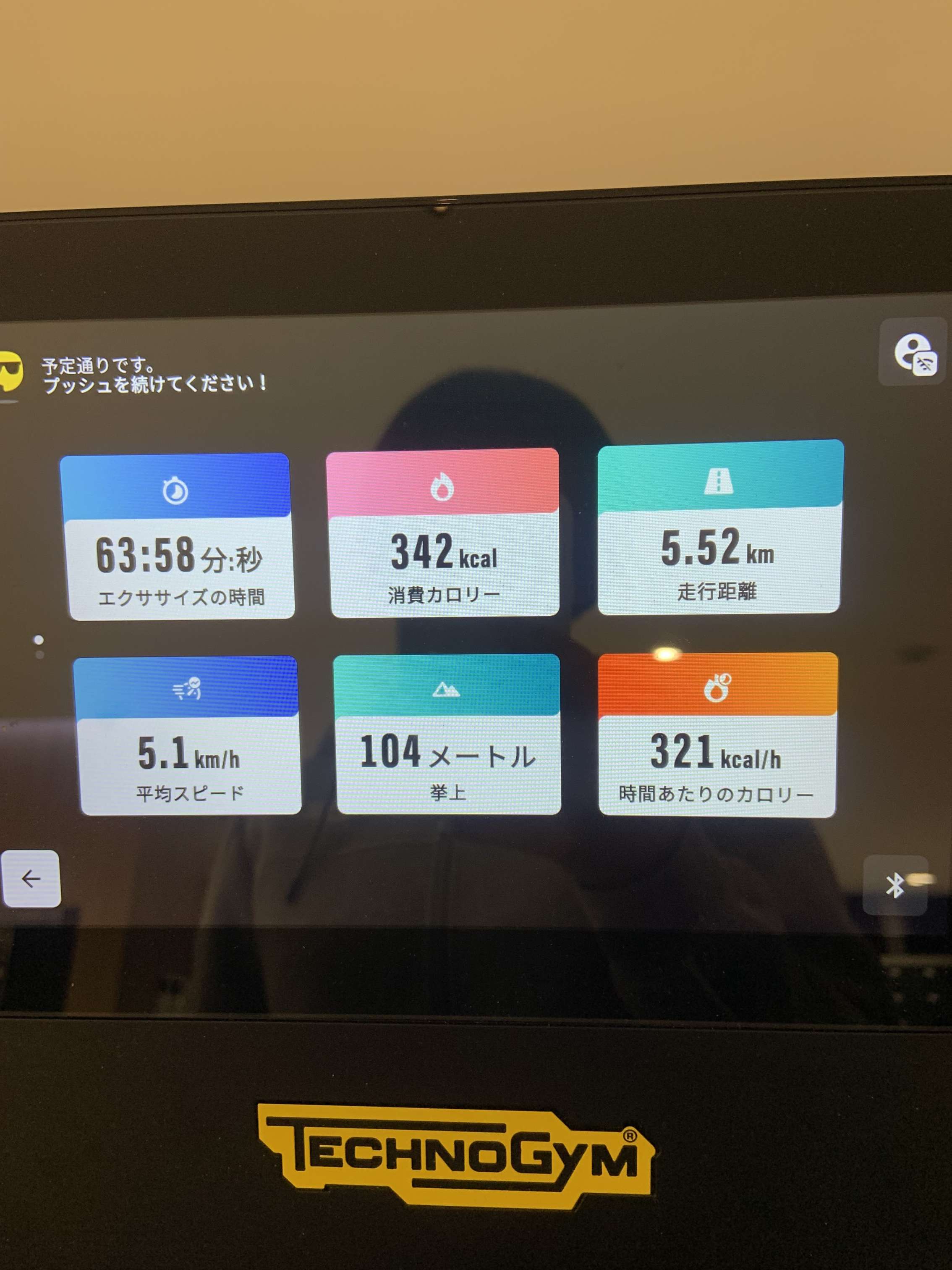Open the Bluetooth connection settings

(x=894, y=885)
